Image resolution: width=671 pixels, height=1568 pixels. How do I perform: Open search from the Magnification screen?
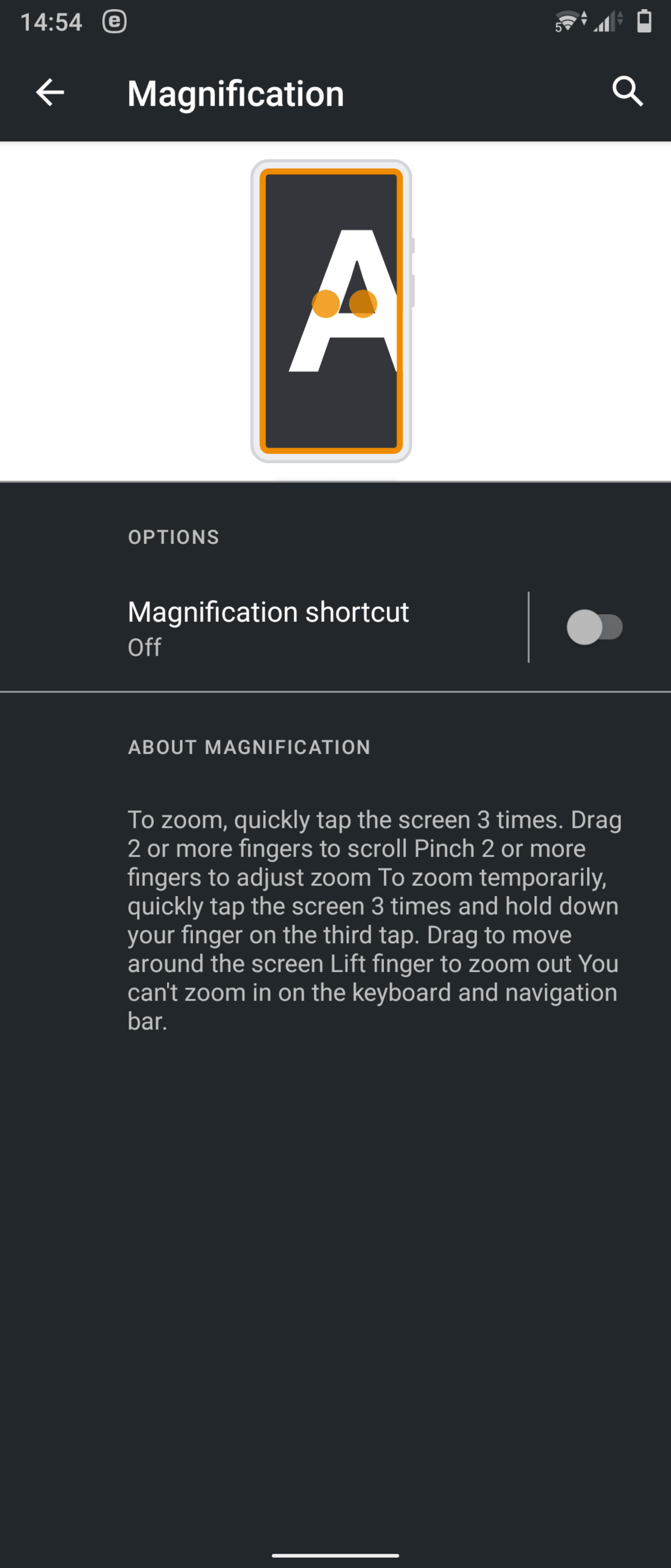pyautogui.click(x=629, y=92)
